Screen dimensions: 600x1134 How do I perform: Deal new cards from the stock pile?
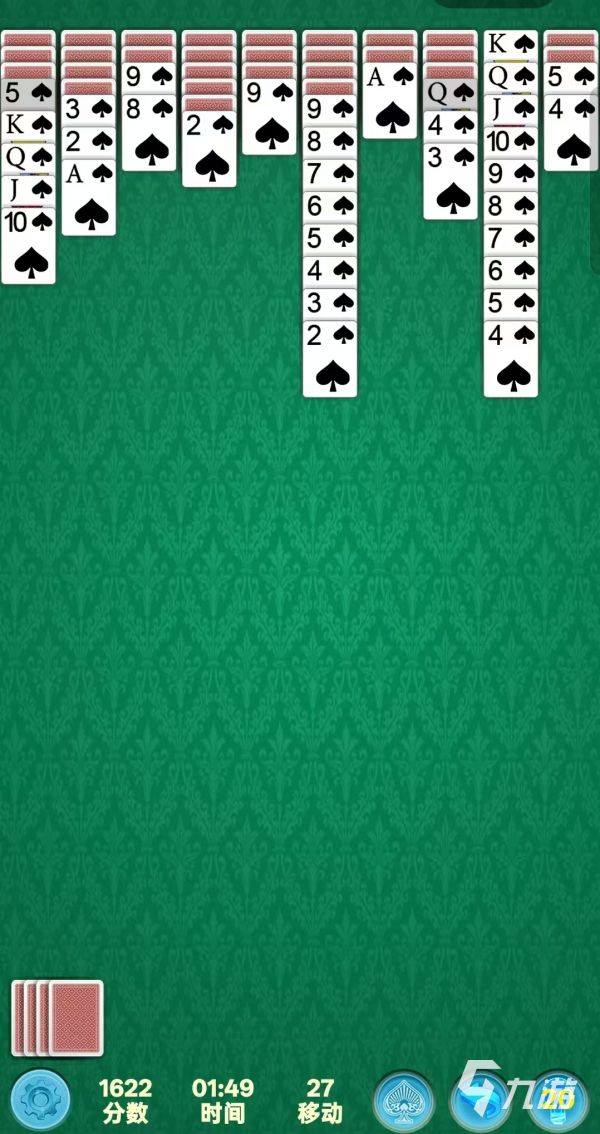pos(75,1018)
